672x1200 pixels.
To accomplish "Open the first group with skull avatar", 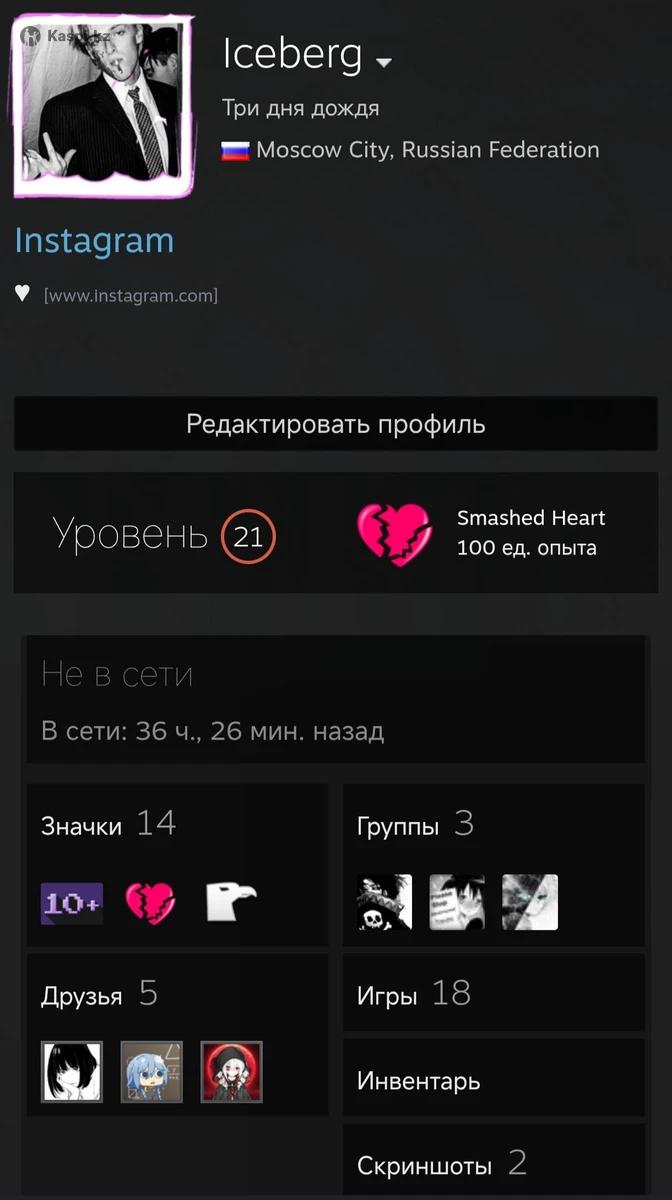I will (x=385, y=902).
